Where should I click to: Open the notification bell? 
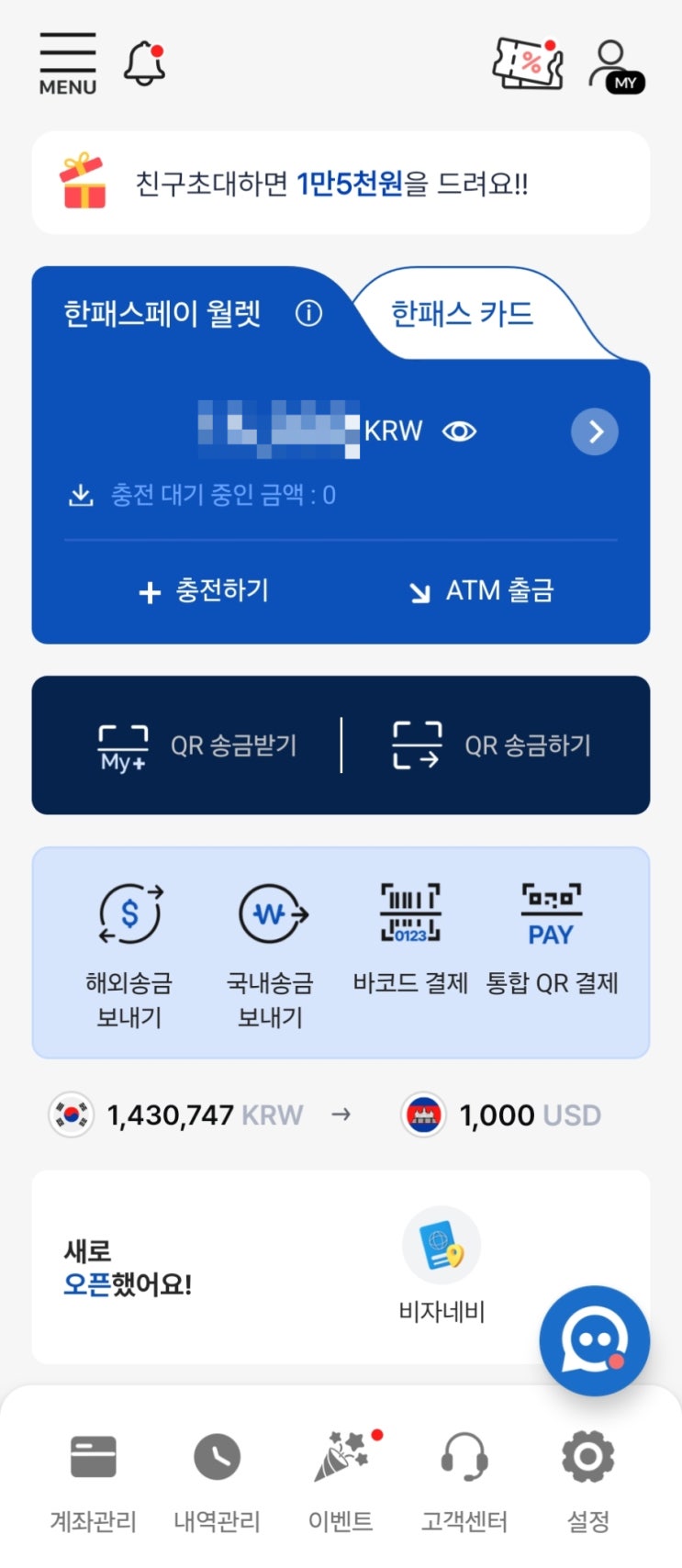[x=144, y=62]
